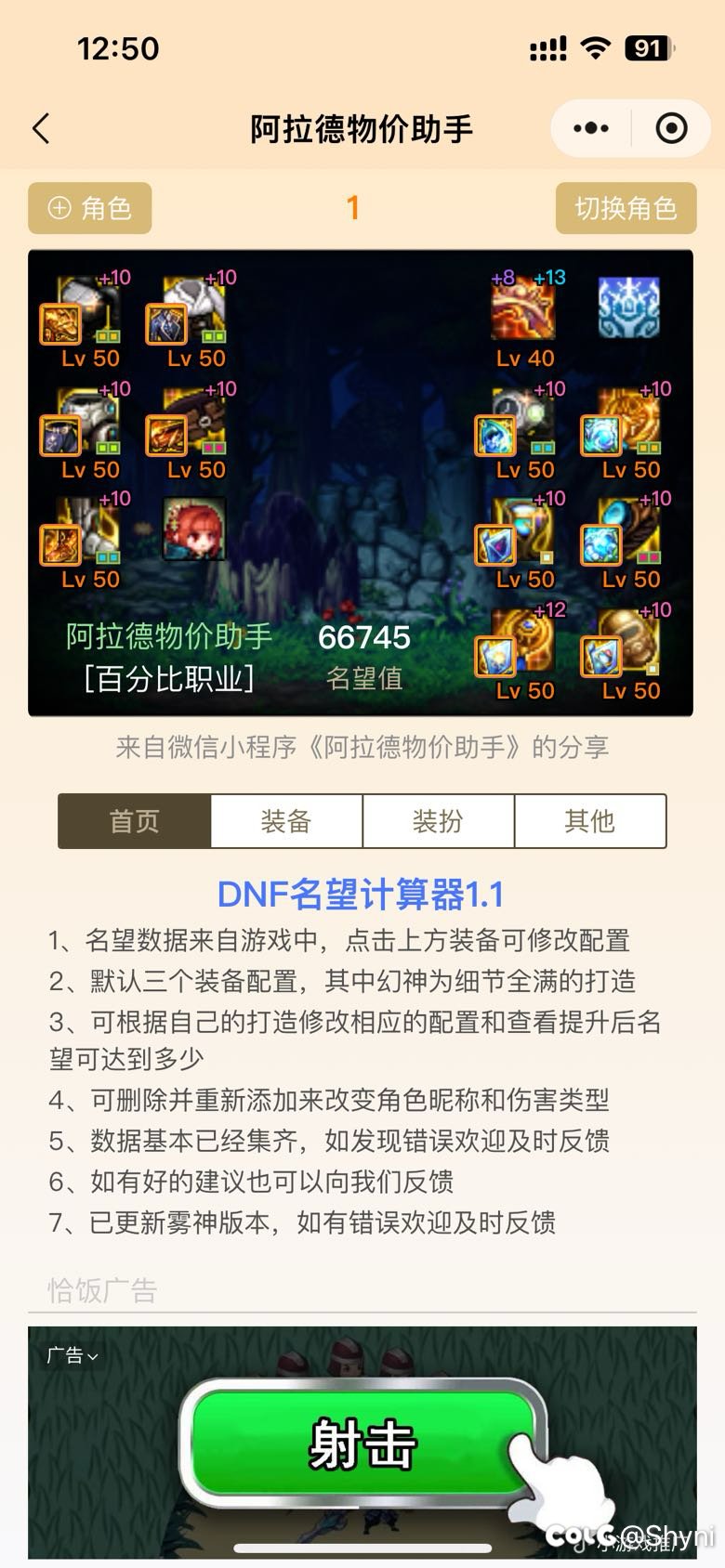The width and height of the screenshot is (725, 1568).
Task: Close the mini program with the circle button
Action: click(x=671, y=128)
